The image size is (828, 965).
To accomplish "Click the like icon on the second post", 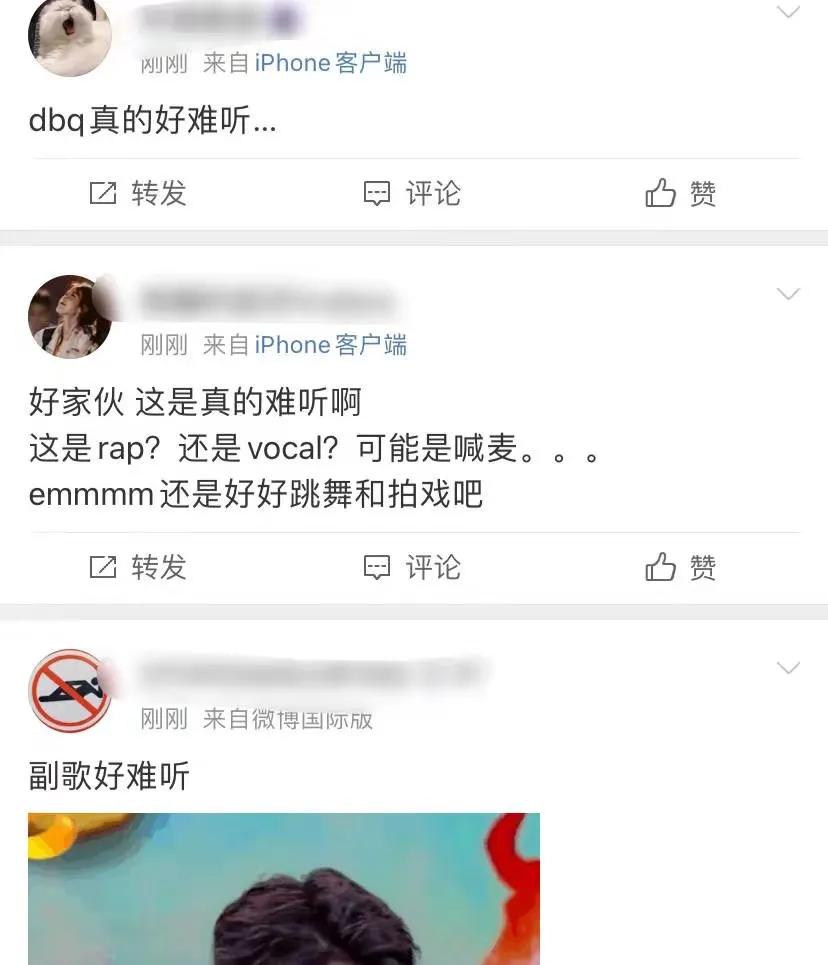I will tap(660, 568).
